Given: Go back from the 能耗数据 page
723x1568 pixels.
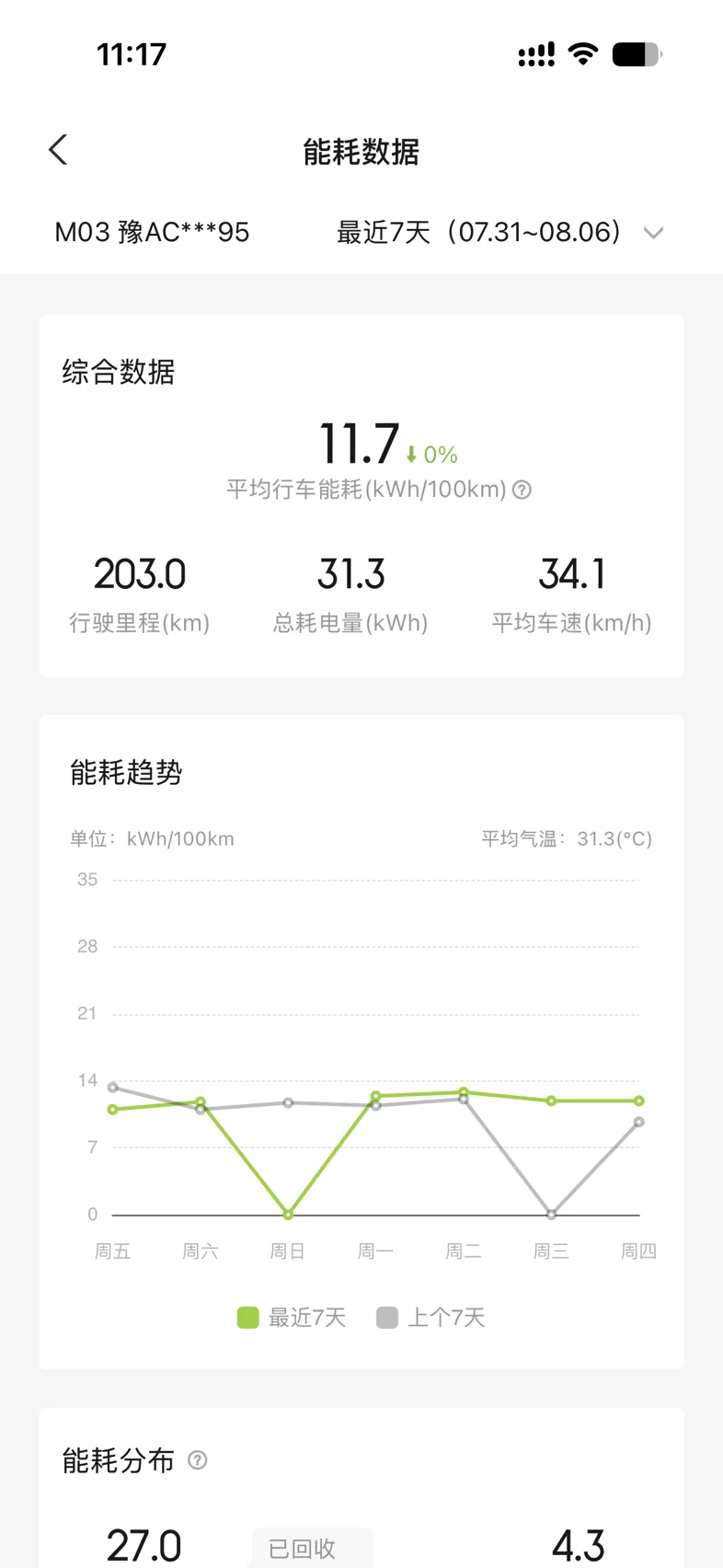Looking at the screenshot, I should pos(58,150).
